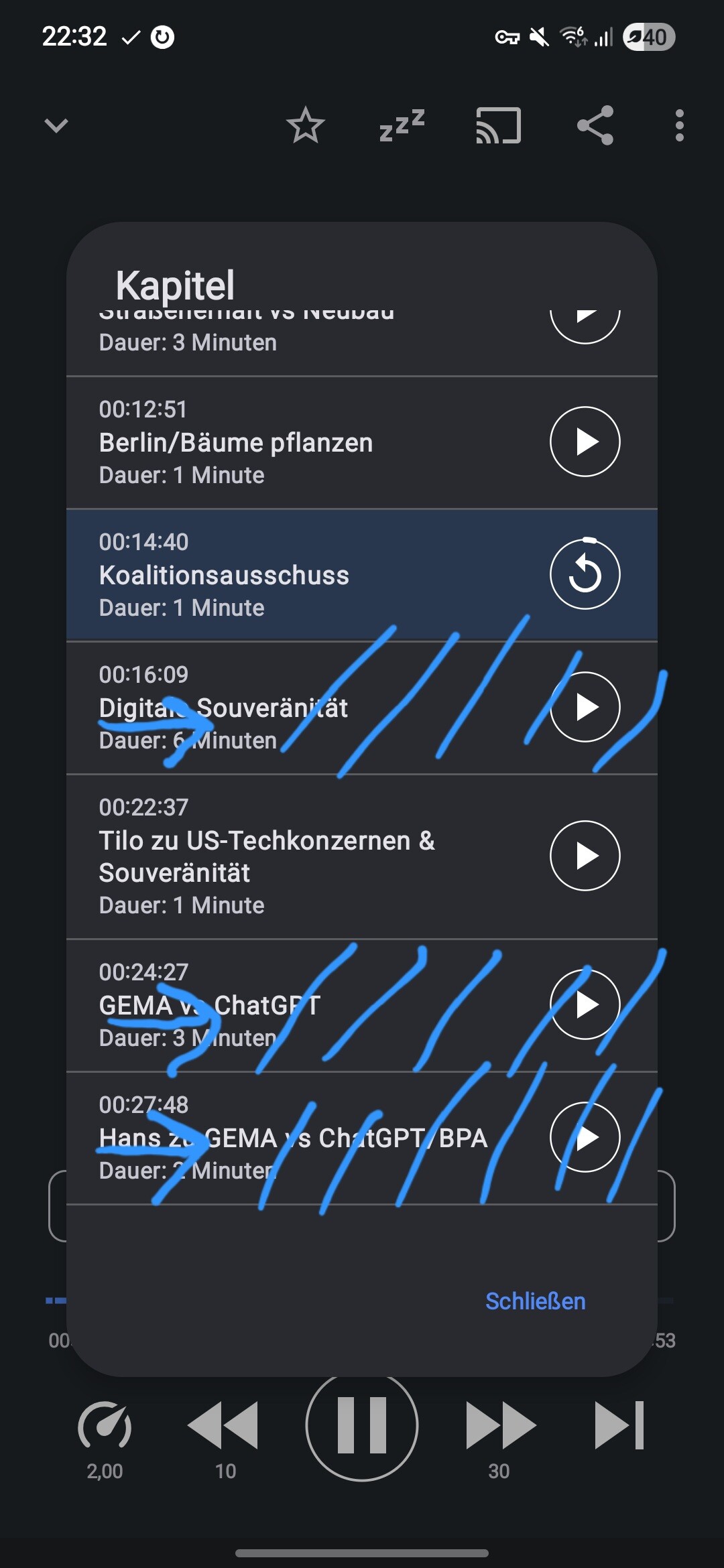
Task: Close the chapters dialog with Schließen
Action: [x=535, y=1301]
